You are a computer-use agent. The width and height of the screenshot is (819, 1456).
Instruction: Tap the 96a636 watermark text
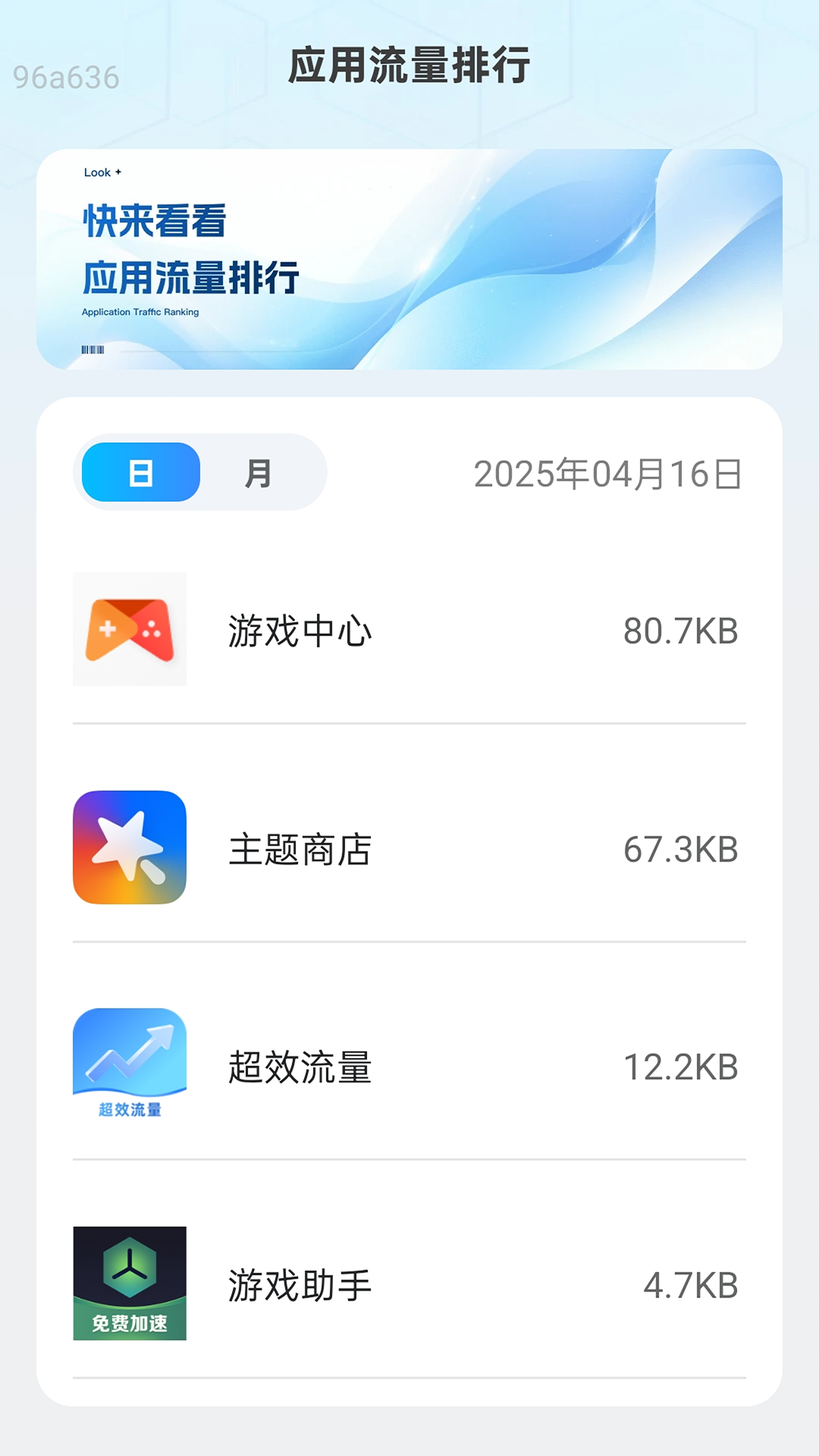click(x=64, y=77)
